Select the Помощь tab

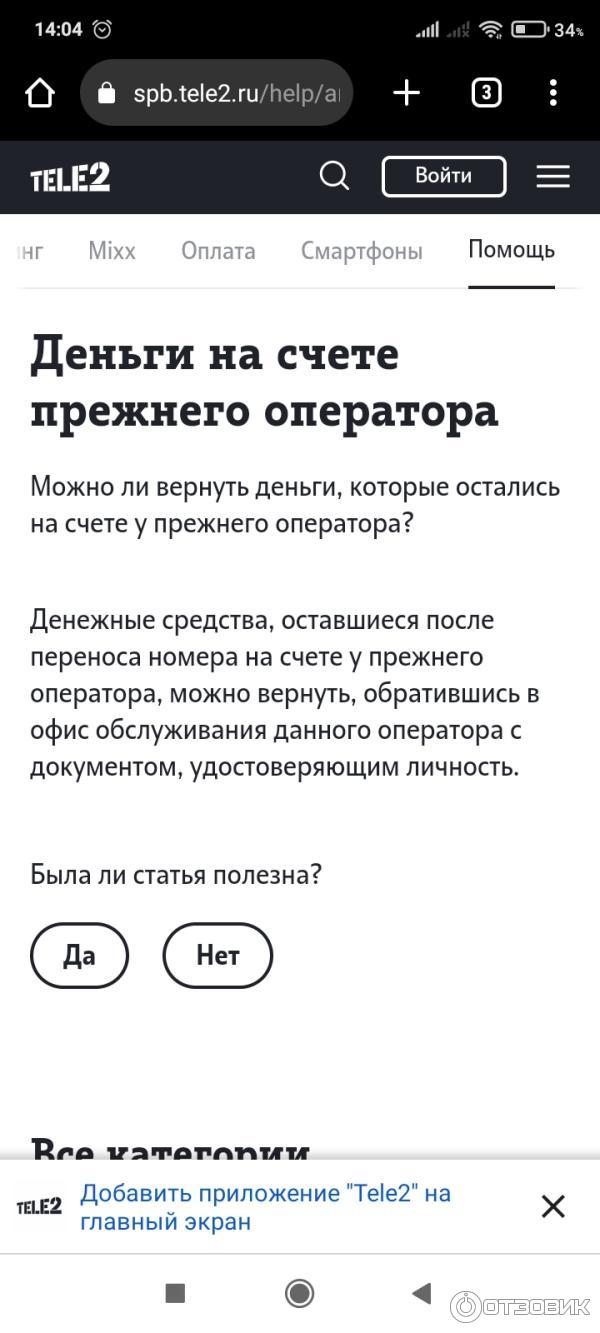[x=511, y=250]
